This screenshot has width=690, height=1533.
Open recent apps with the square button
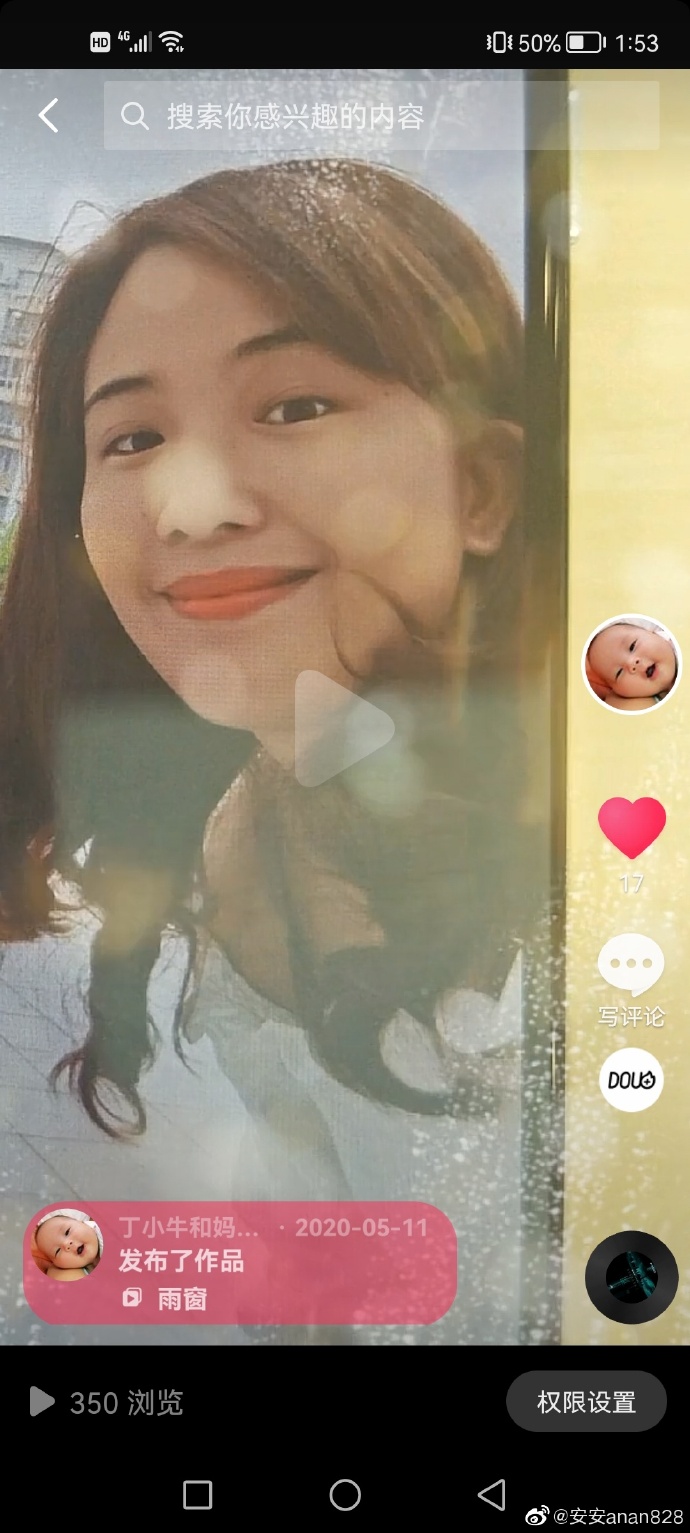coord(198,1495)
